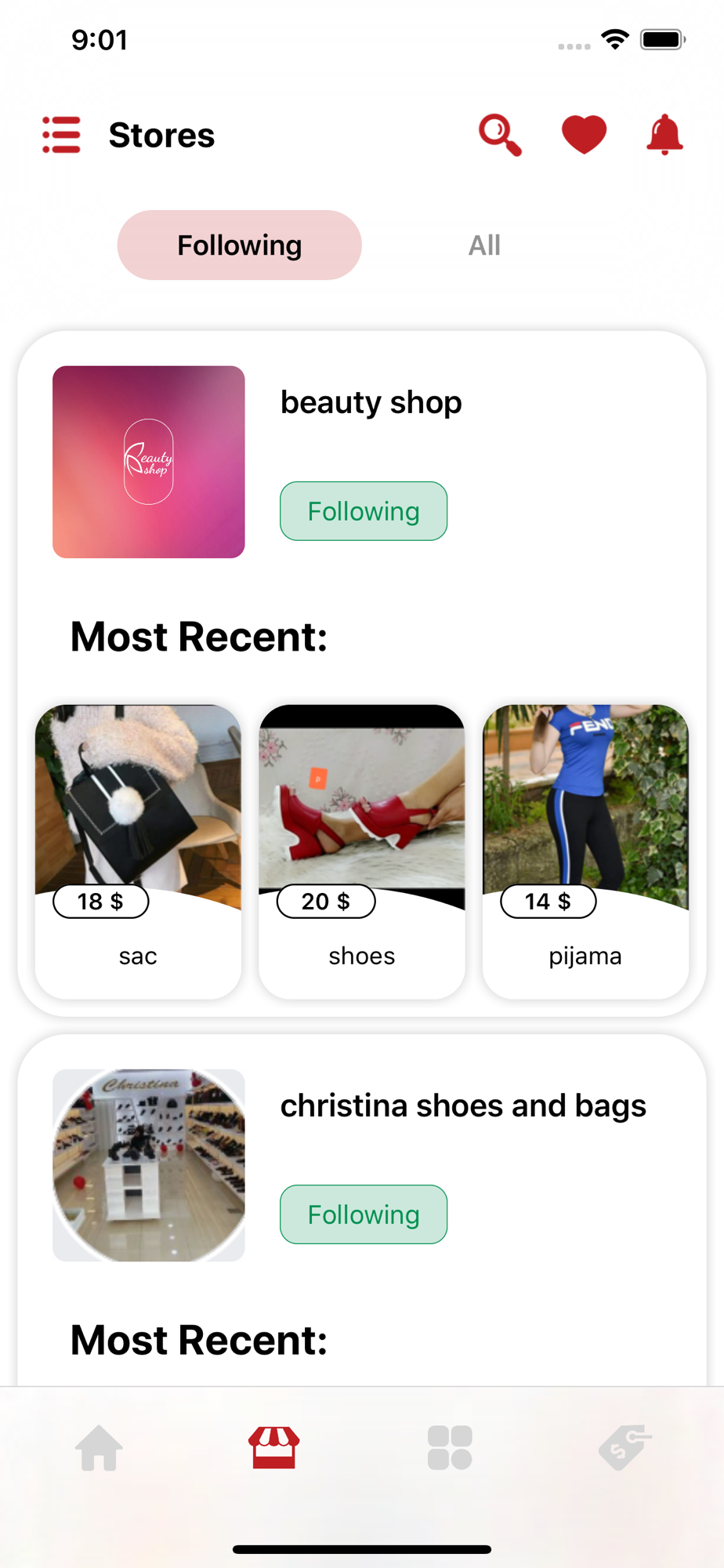
Task: Open the search magnifier
Action: point(500,135)
